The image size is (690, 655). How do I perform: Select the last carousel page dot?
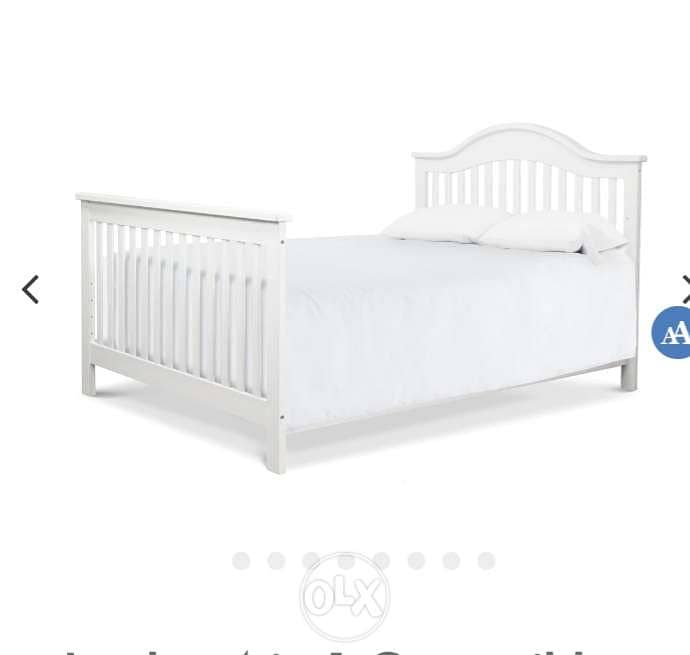[x=486, y=561]
